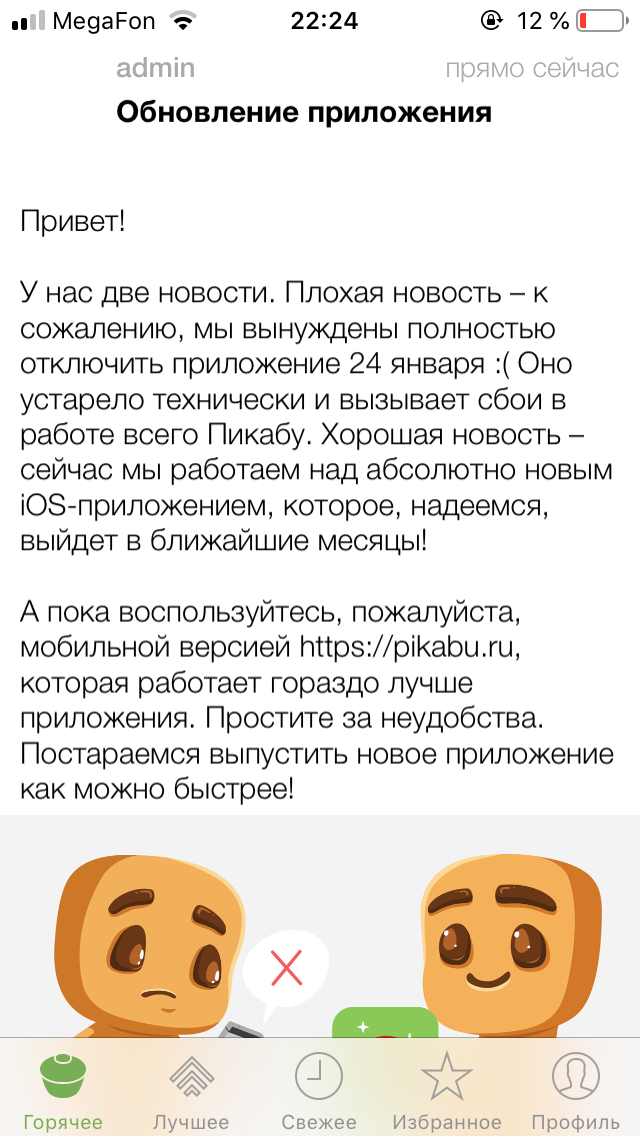Open the Лучшее tab
Image resolution: width=640 pixels, height=1136 pixels.
[x=191, y=1088]
